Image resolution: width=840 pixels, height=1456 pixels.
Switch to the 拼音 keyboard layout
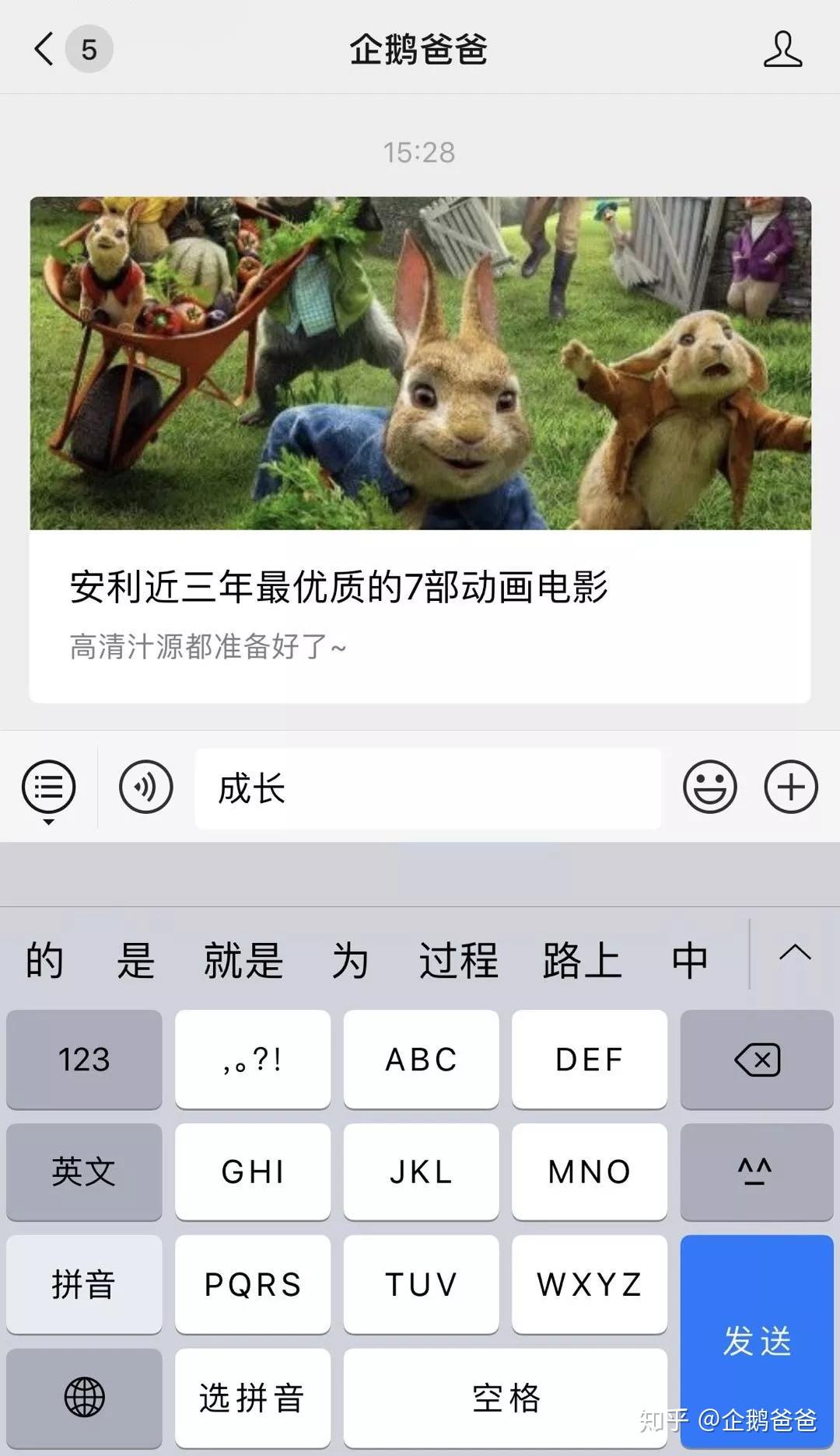[x=84, y=1284]
